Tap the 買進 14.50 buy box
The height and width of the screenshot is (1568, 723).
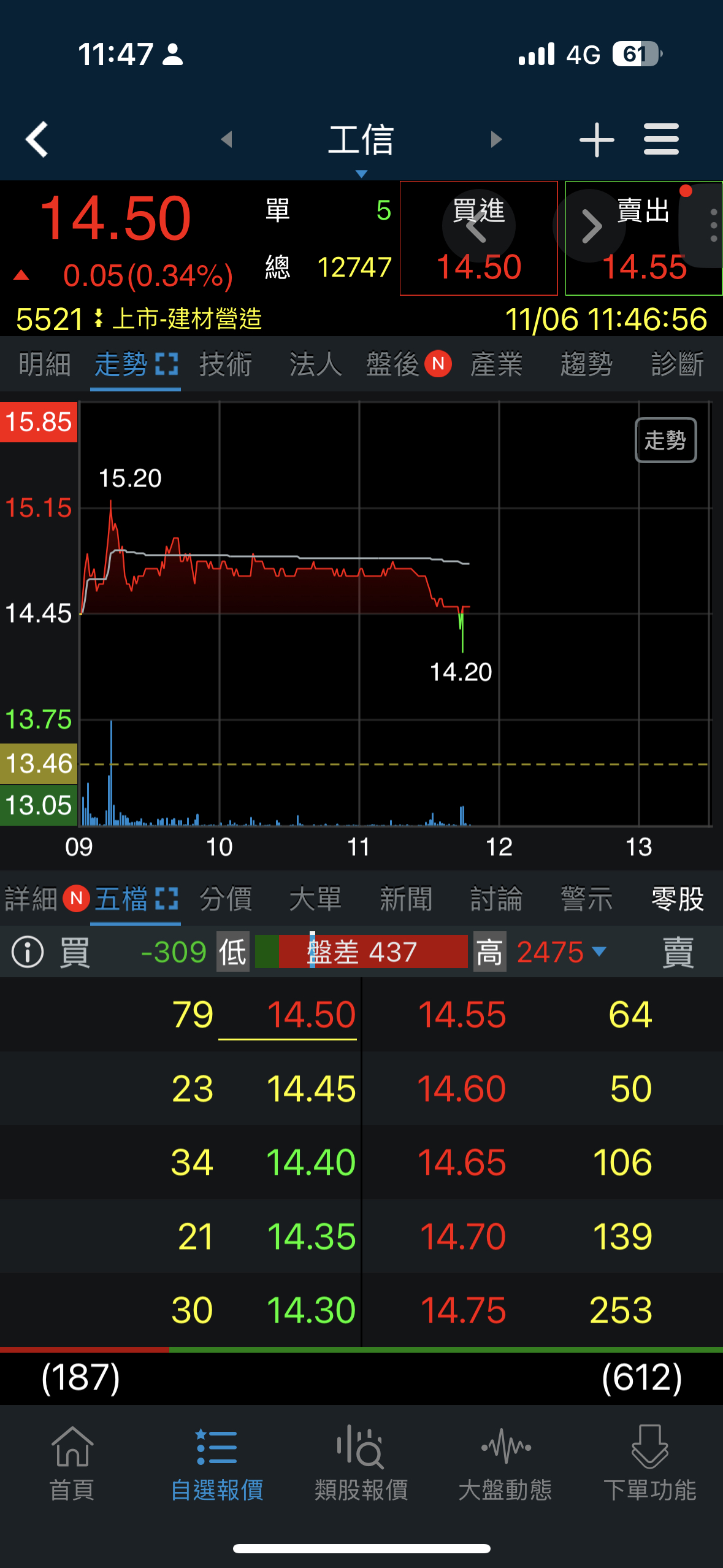click(x=478, y=239)
